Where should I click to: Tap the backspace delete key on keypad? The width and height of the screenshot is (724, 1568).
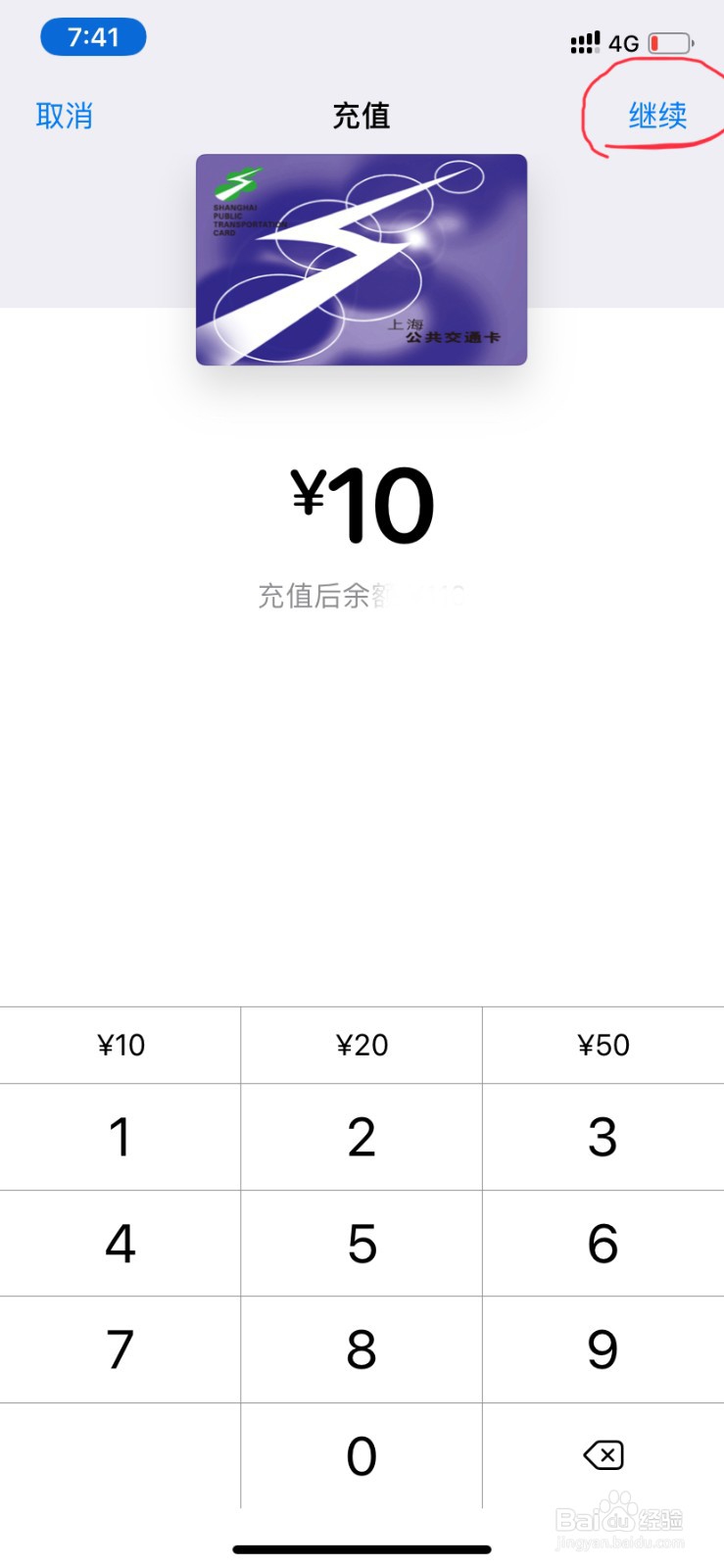click(x=603, y=1455)
